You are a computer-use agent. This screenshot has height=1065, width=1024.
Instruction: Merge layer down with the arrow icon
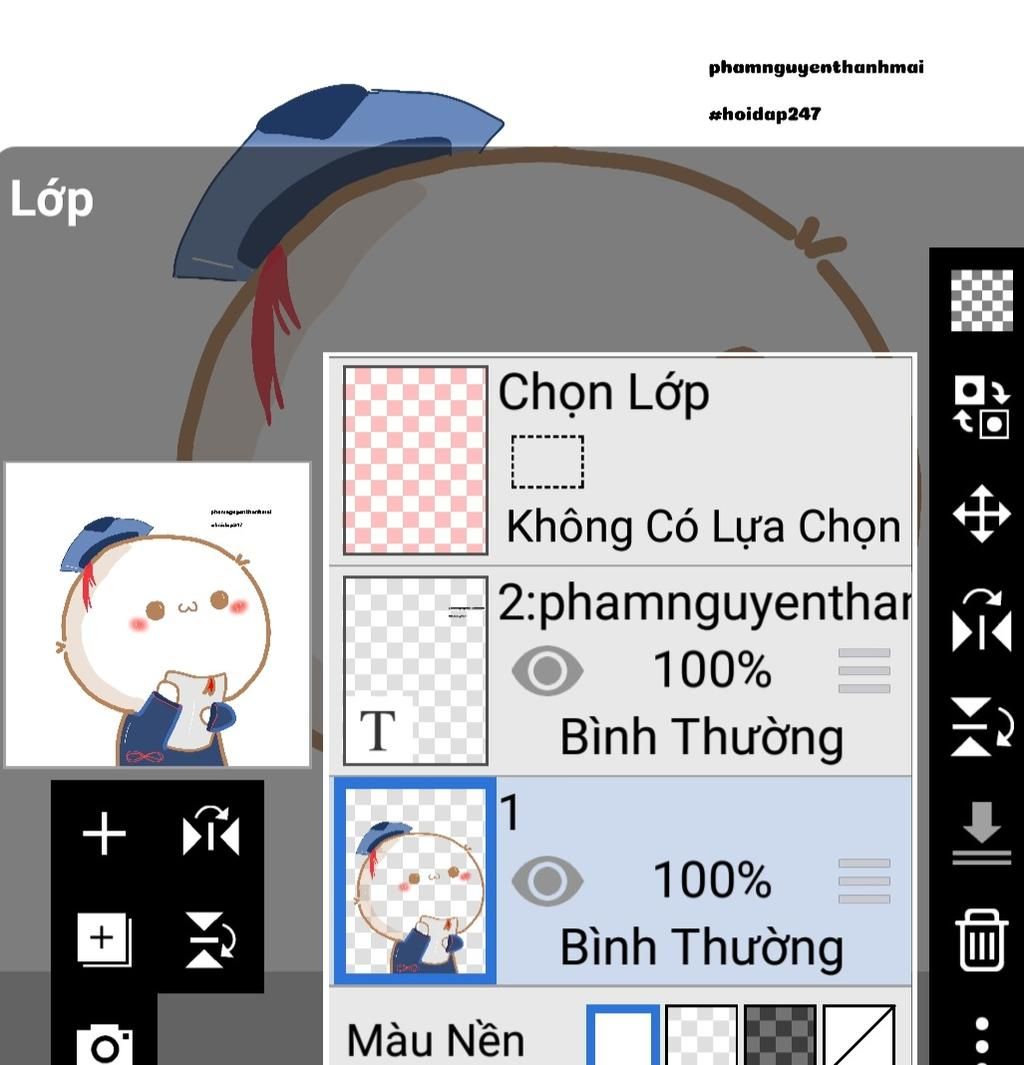[980, 833]
